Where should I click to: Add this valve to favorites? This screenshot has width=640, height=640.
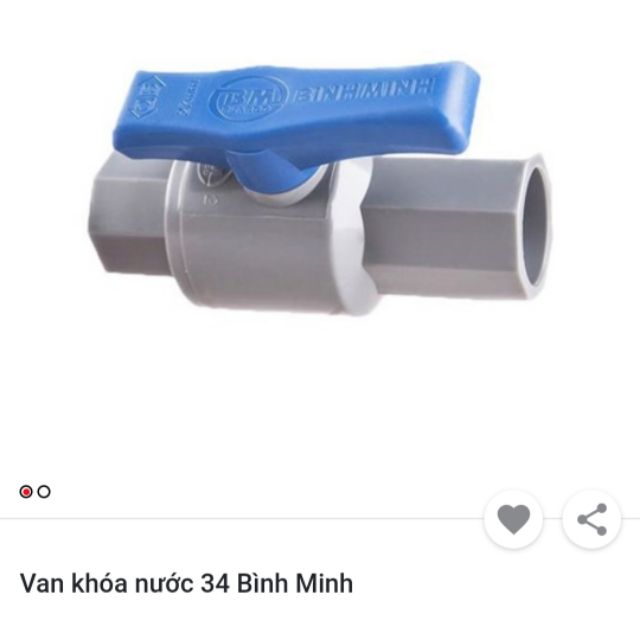(x=513, y=519)
